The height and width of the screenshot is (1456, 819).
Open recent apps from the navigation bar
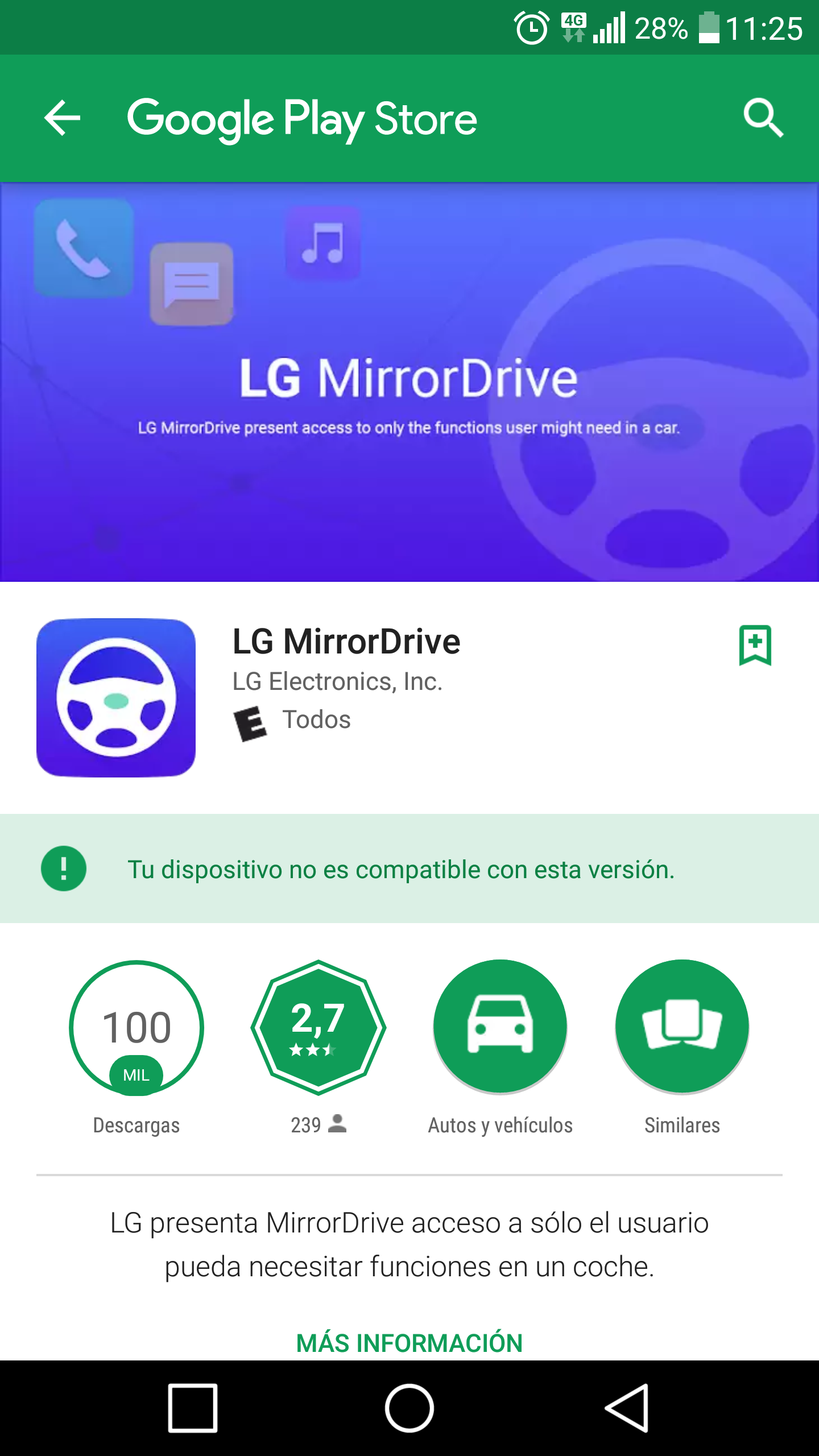(193, 1408)
